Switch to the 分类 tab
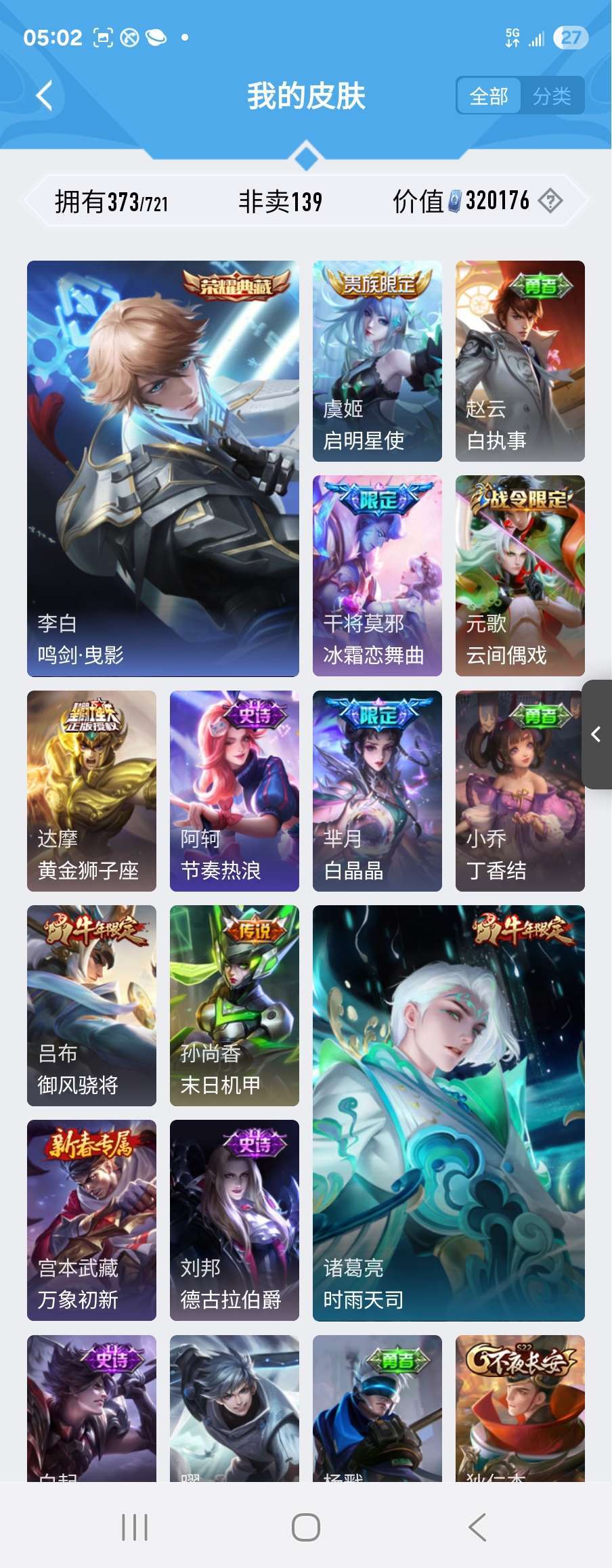The width and height of the screenshot is (612, 1568). coord(551,96)
